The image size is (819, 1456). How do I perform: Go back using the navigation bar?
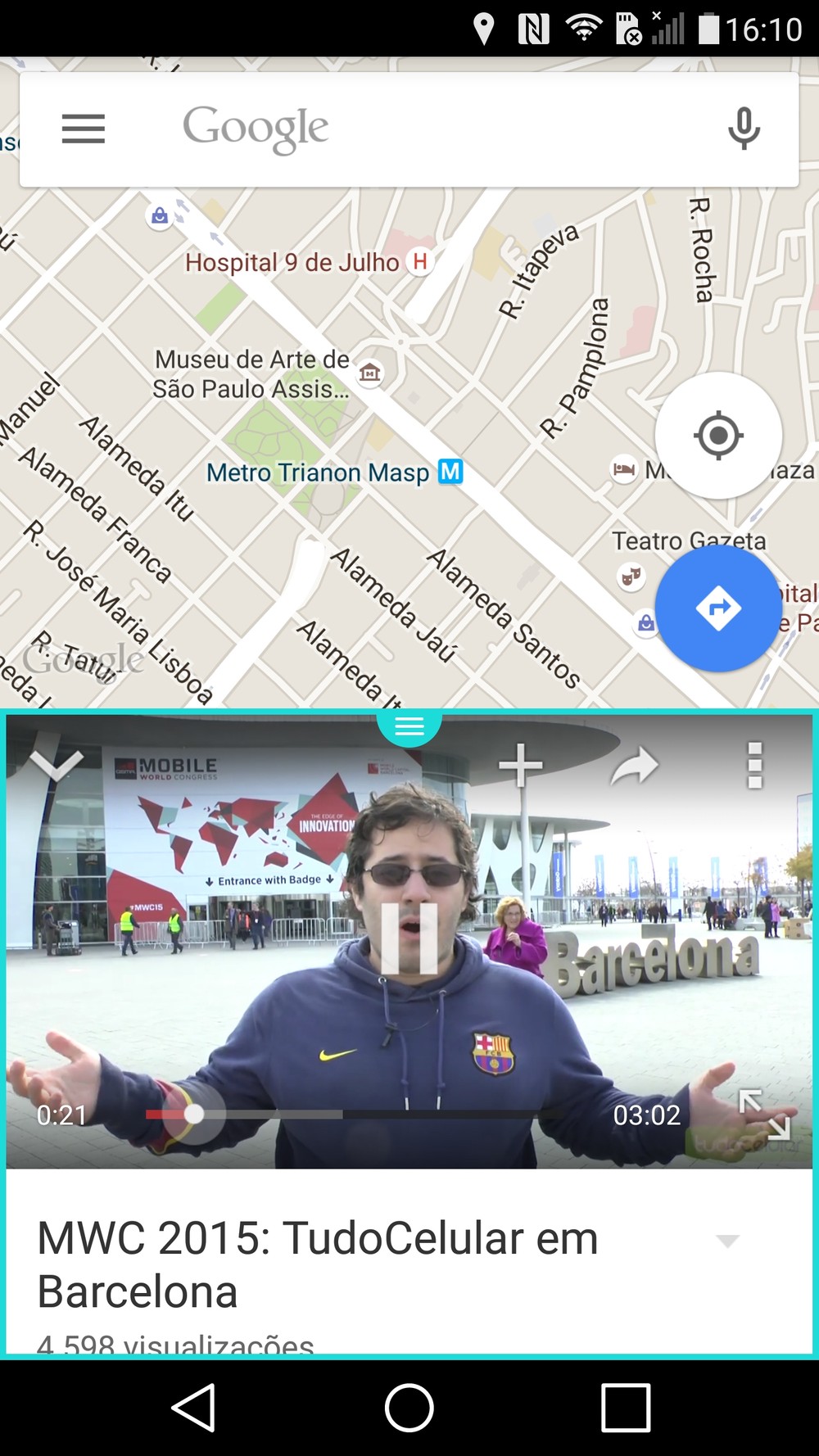(x=194, y=1408)
